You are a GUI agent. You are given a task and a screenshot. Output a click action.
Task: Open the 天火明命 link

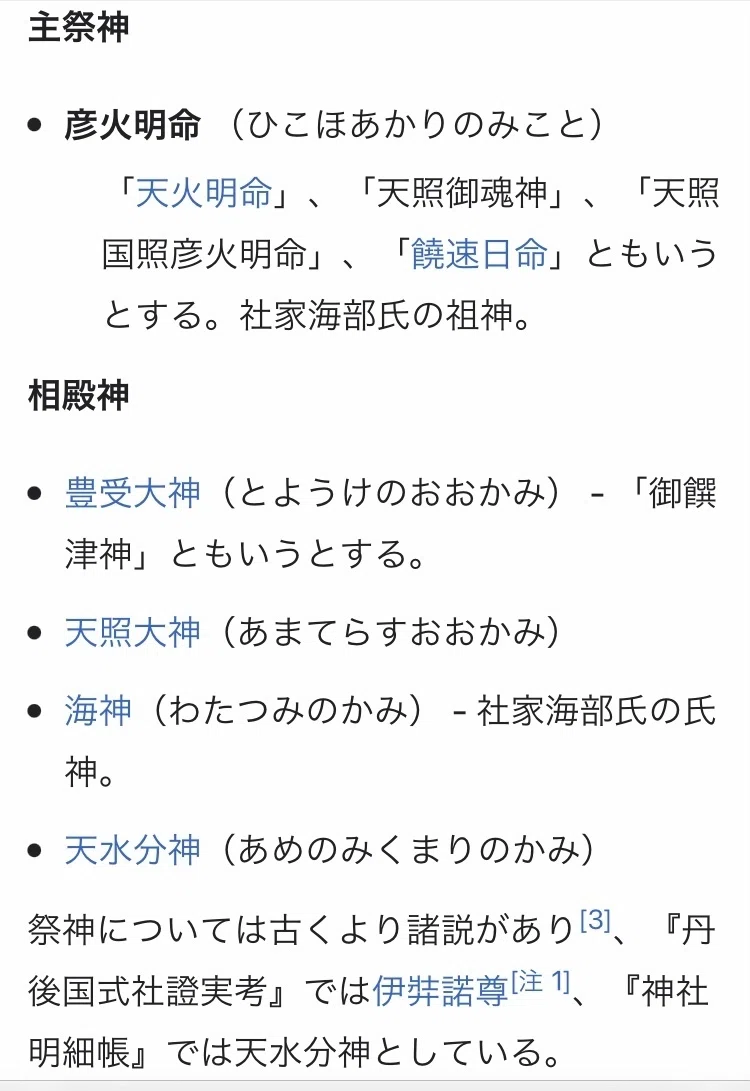click(x=203, y=193)
